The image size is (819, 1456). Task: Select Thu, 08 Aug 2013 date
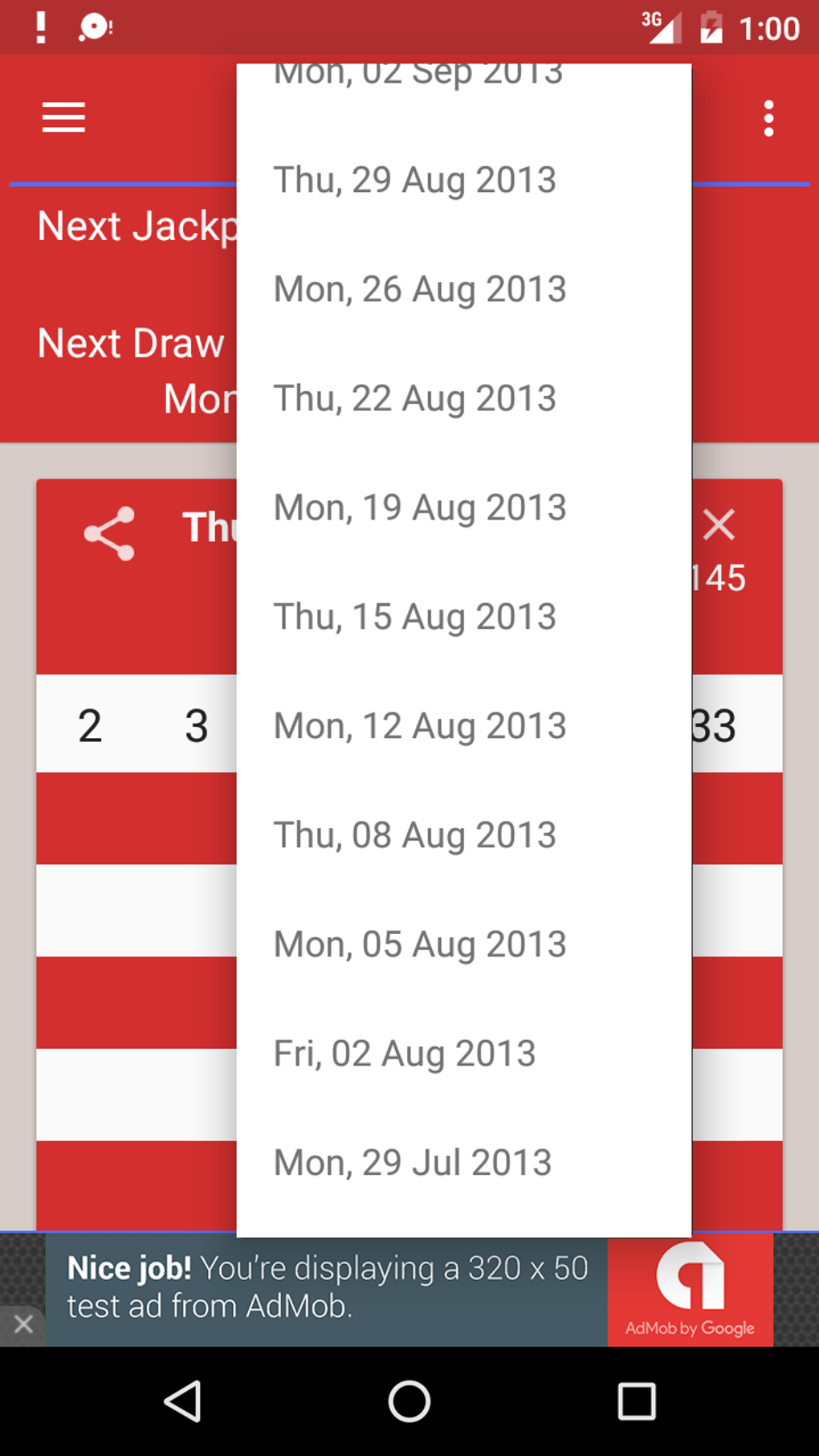pyautogui.click(x=463, y=835)
